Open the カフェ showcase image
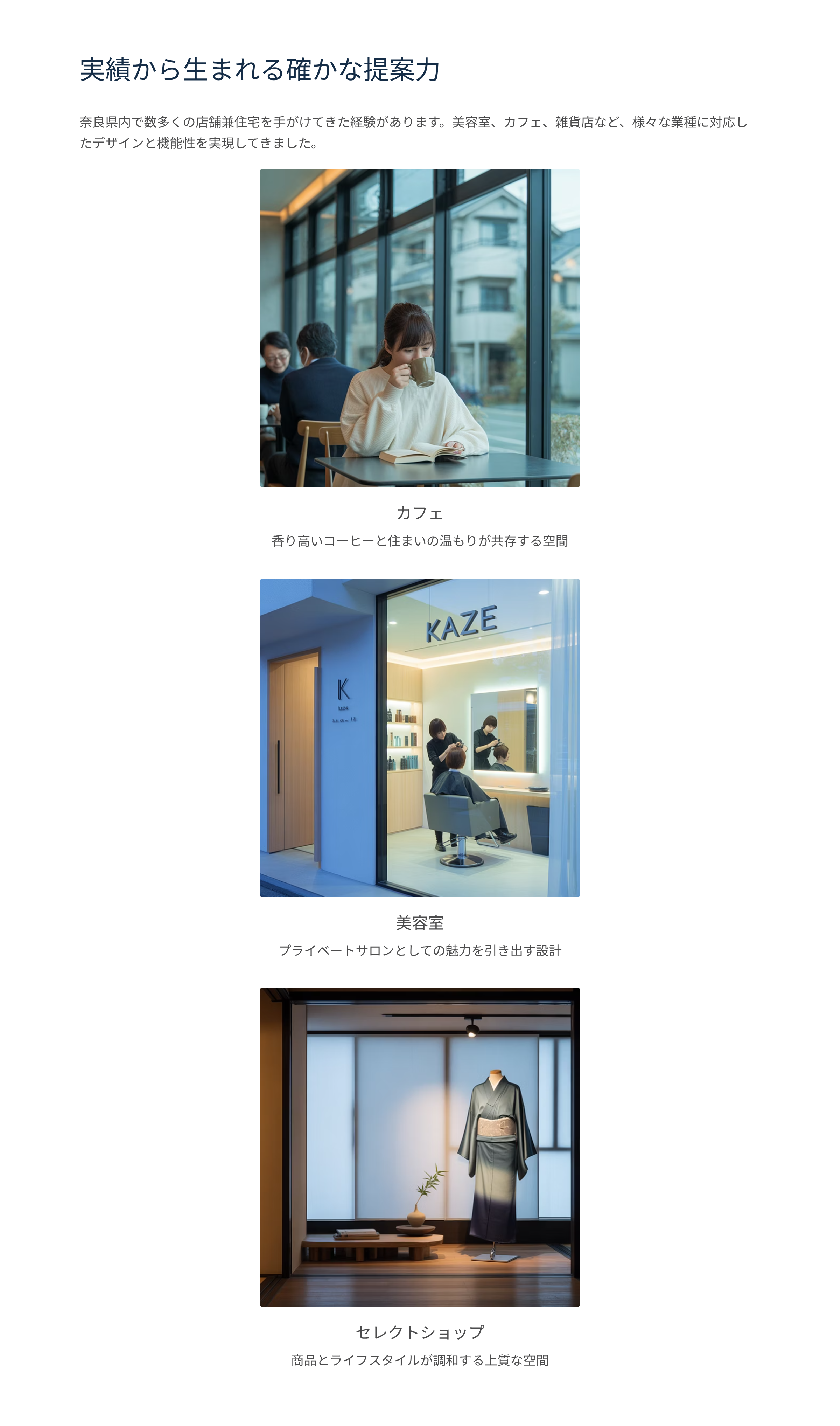This screenshot has width=840, height=1426. (419, 328)
